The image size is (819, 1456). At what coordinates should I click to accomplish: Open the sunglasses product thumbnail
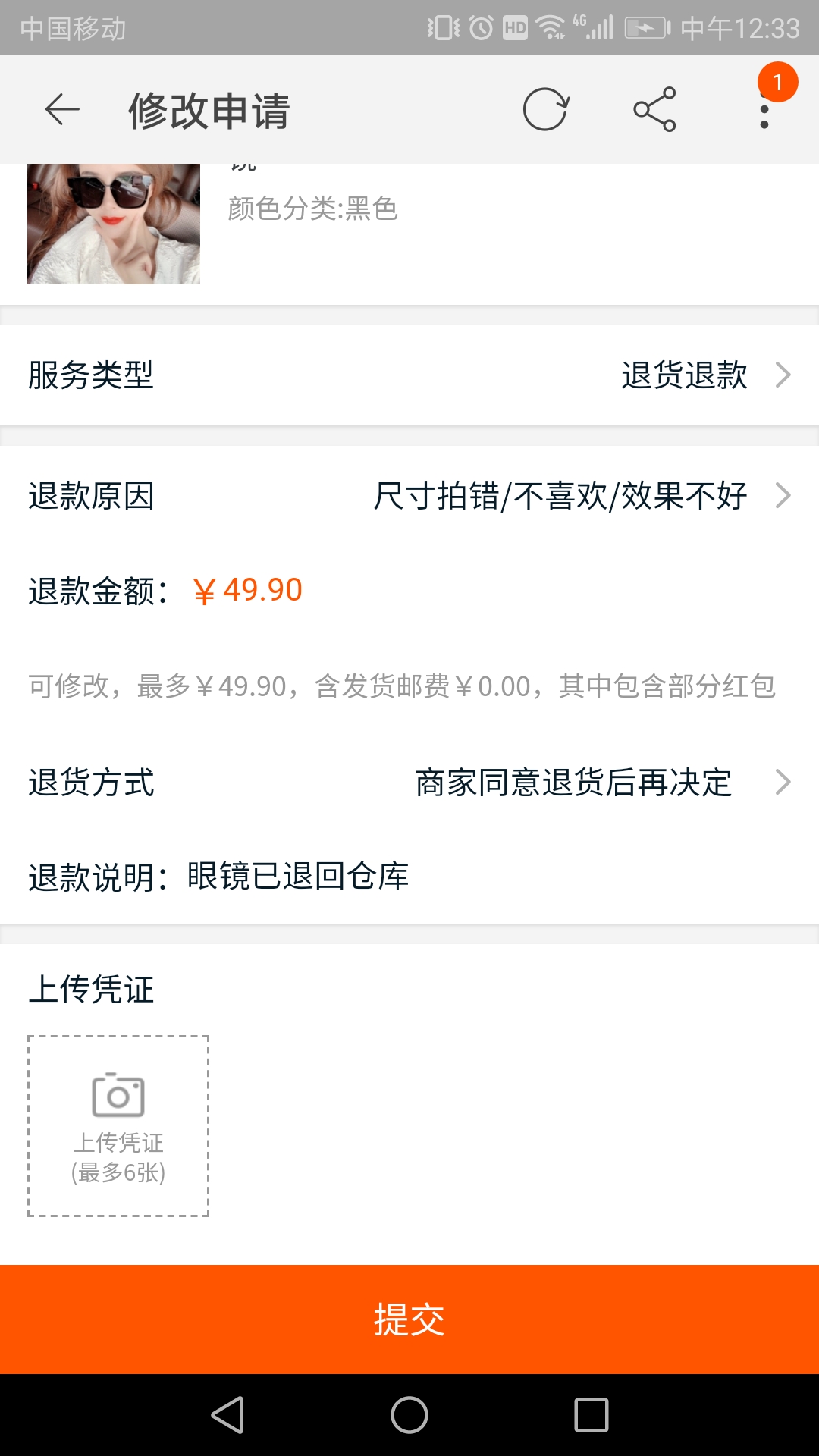(x=114, y=224)
